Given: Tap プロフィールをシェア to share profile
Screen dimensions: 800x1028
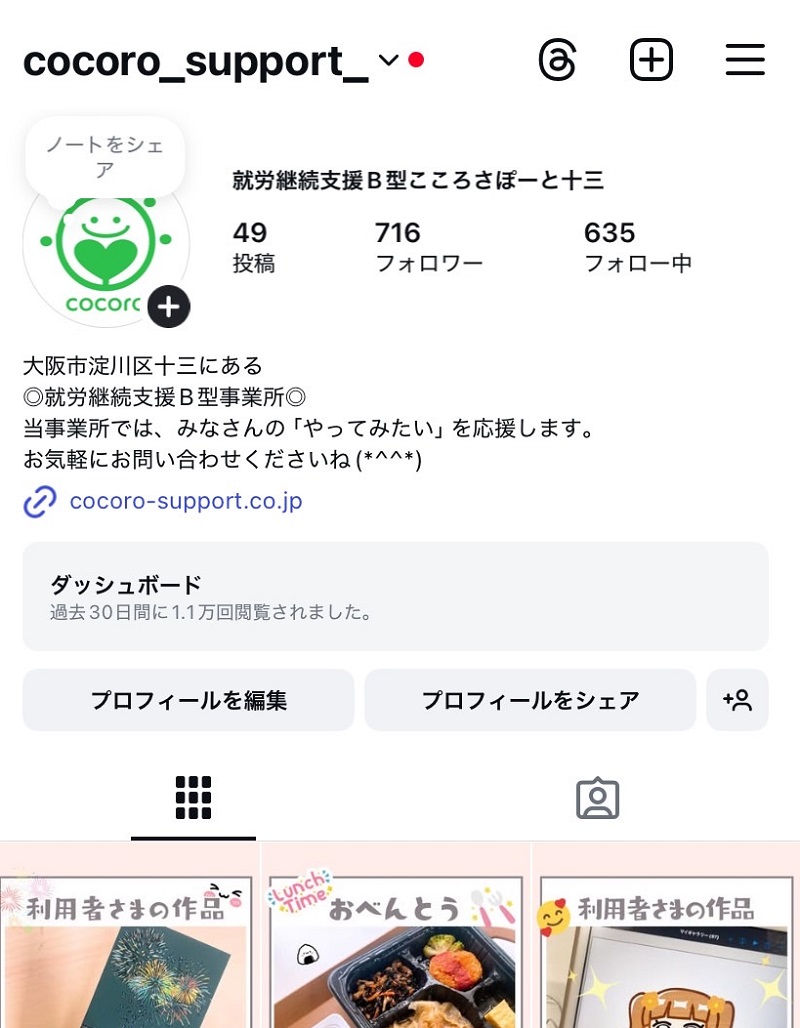Looking at the screenshot, I should pyautogui.click(x=530, y=700).
